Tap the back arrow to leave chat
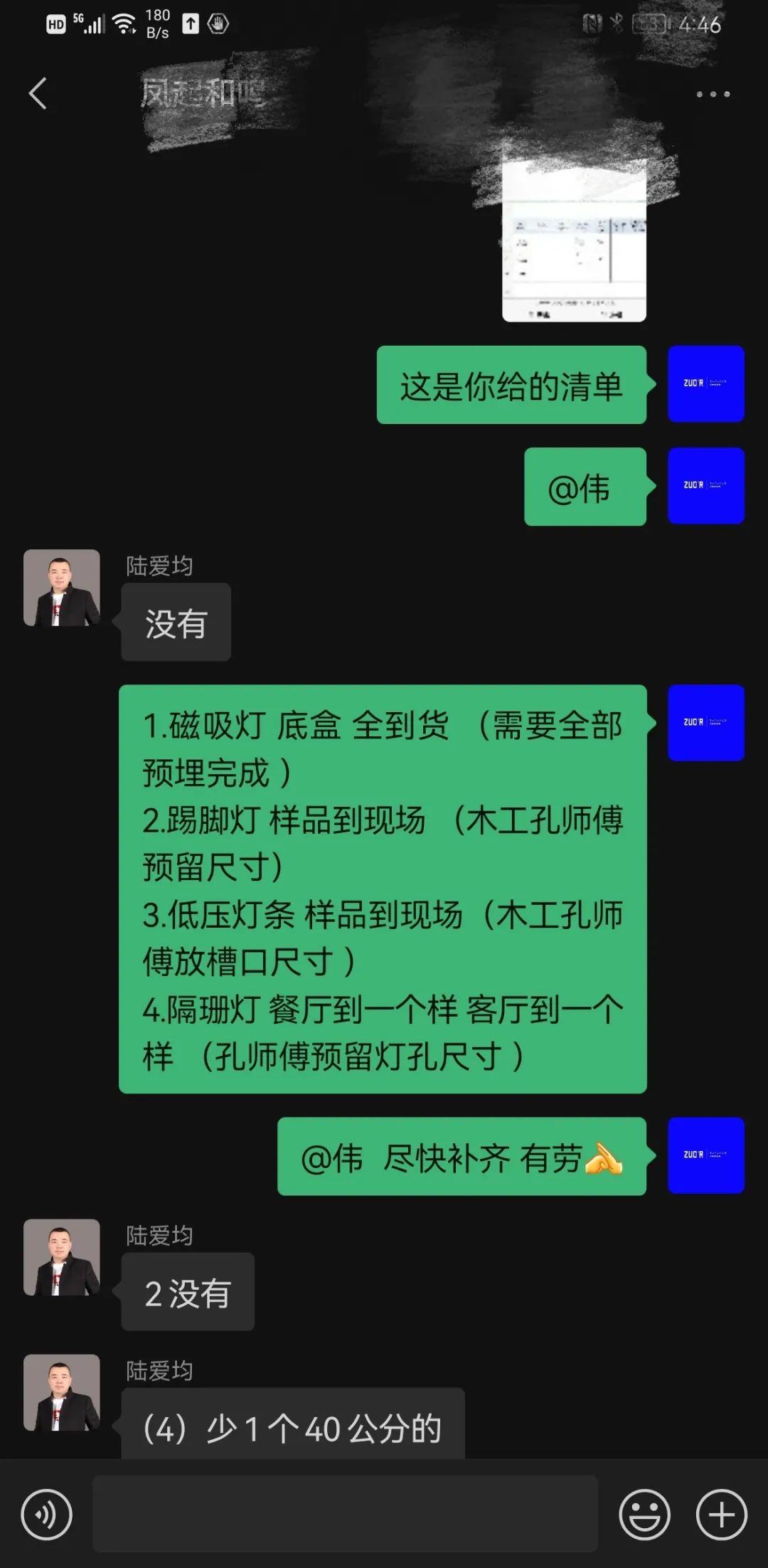768x1568 pixels. 37,93
